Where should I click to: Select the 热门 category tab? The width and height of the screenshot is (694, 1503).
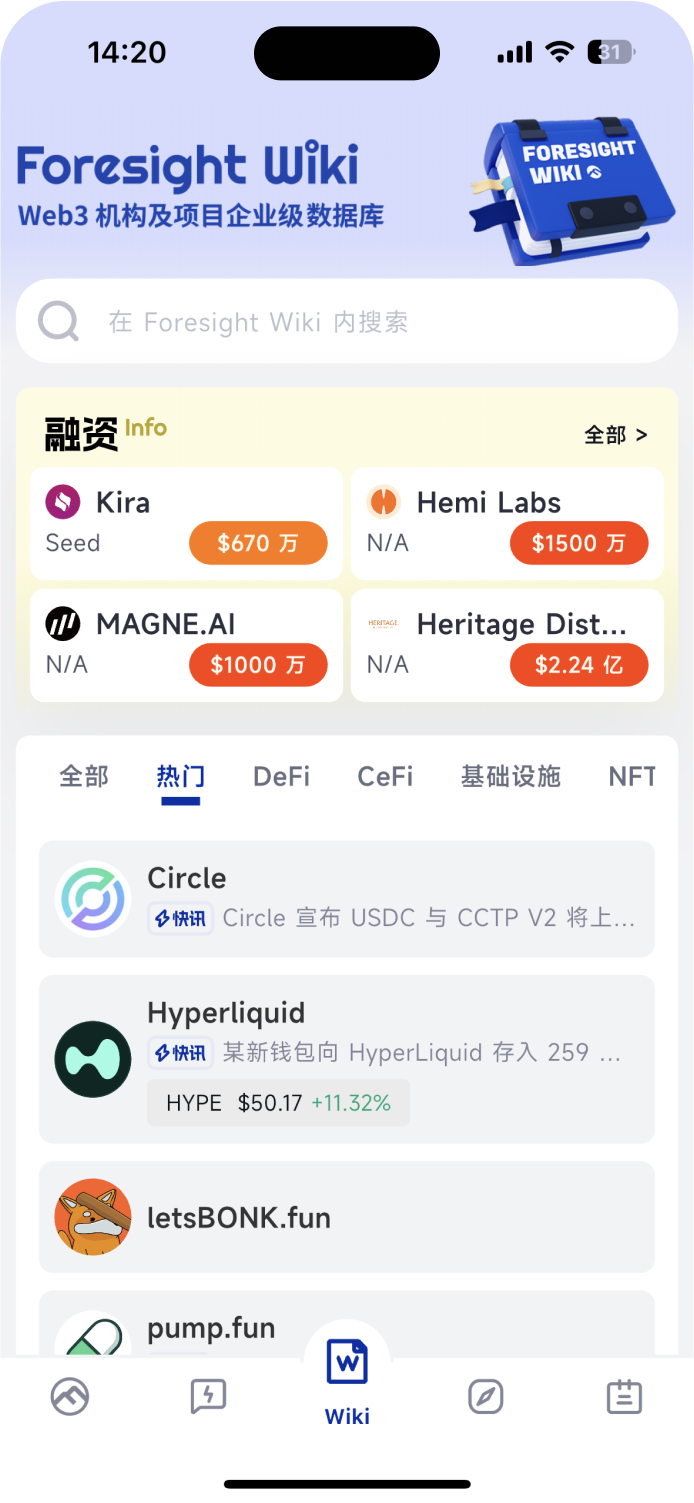180,776
